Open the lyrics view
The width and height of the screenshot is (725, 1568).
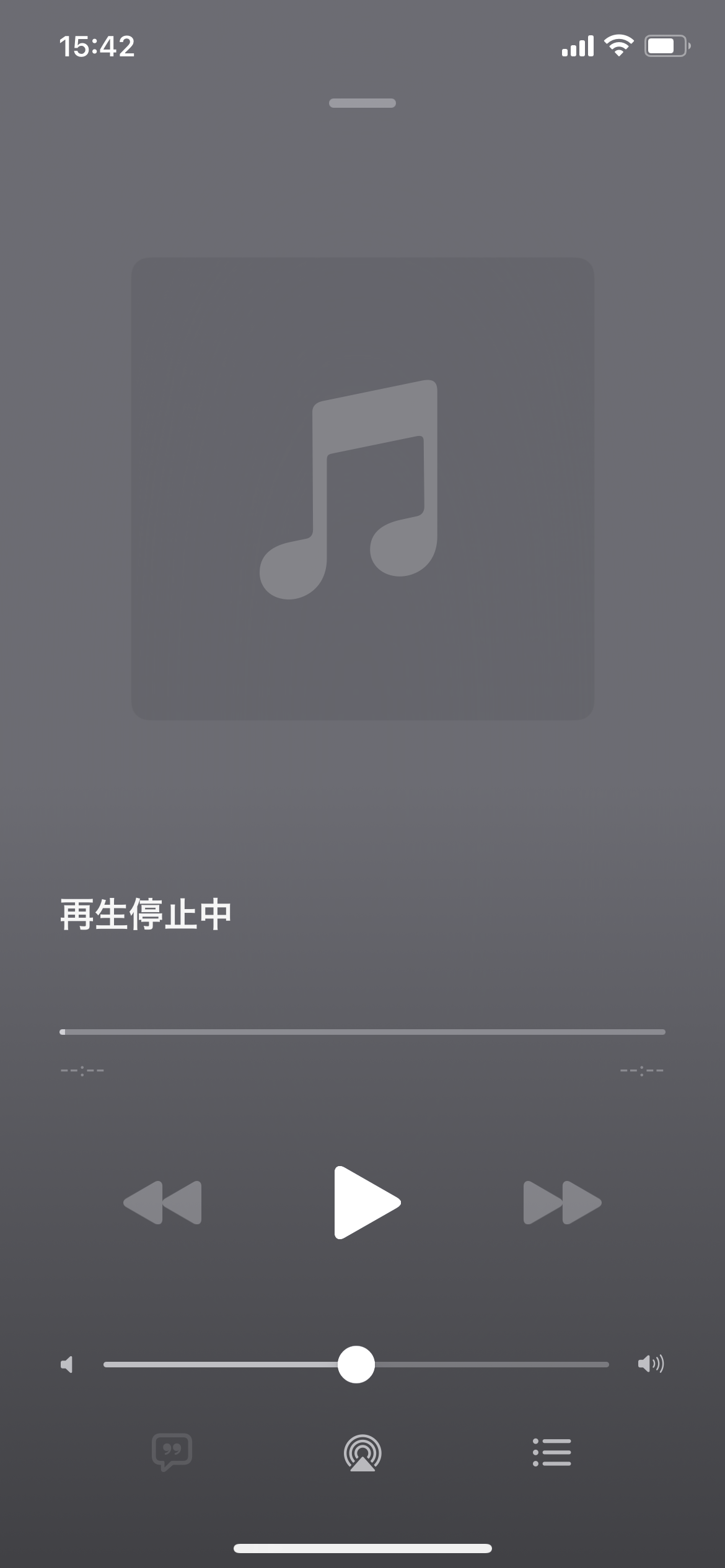(172, 1452)
